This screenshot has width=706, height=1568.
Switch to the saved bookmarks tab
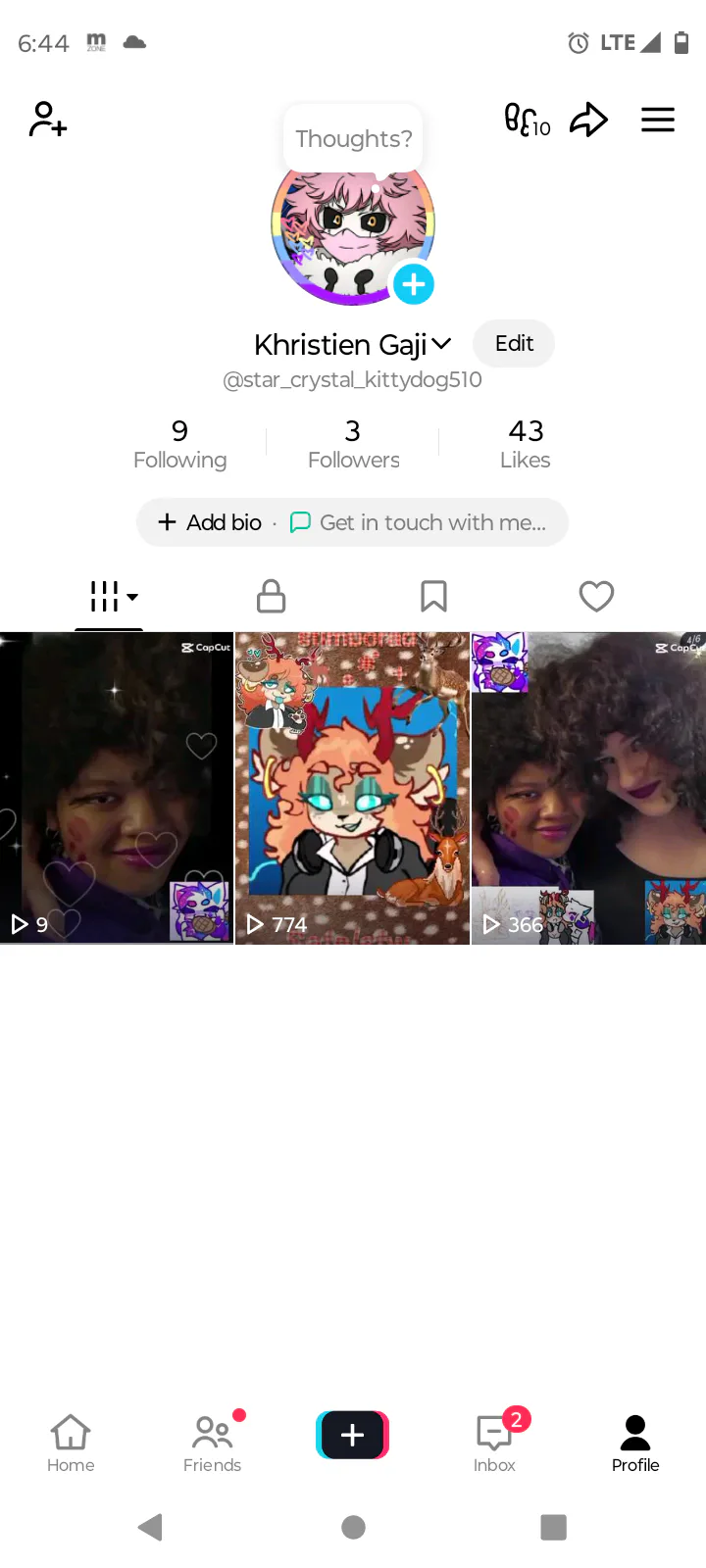[x=433, y=596]
